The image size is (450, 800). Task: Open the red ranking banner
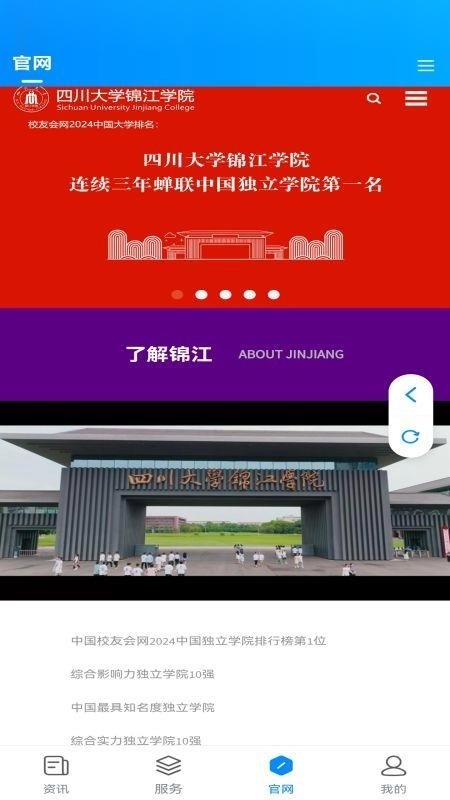(225, 204)
